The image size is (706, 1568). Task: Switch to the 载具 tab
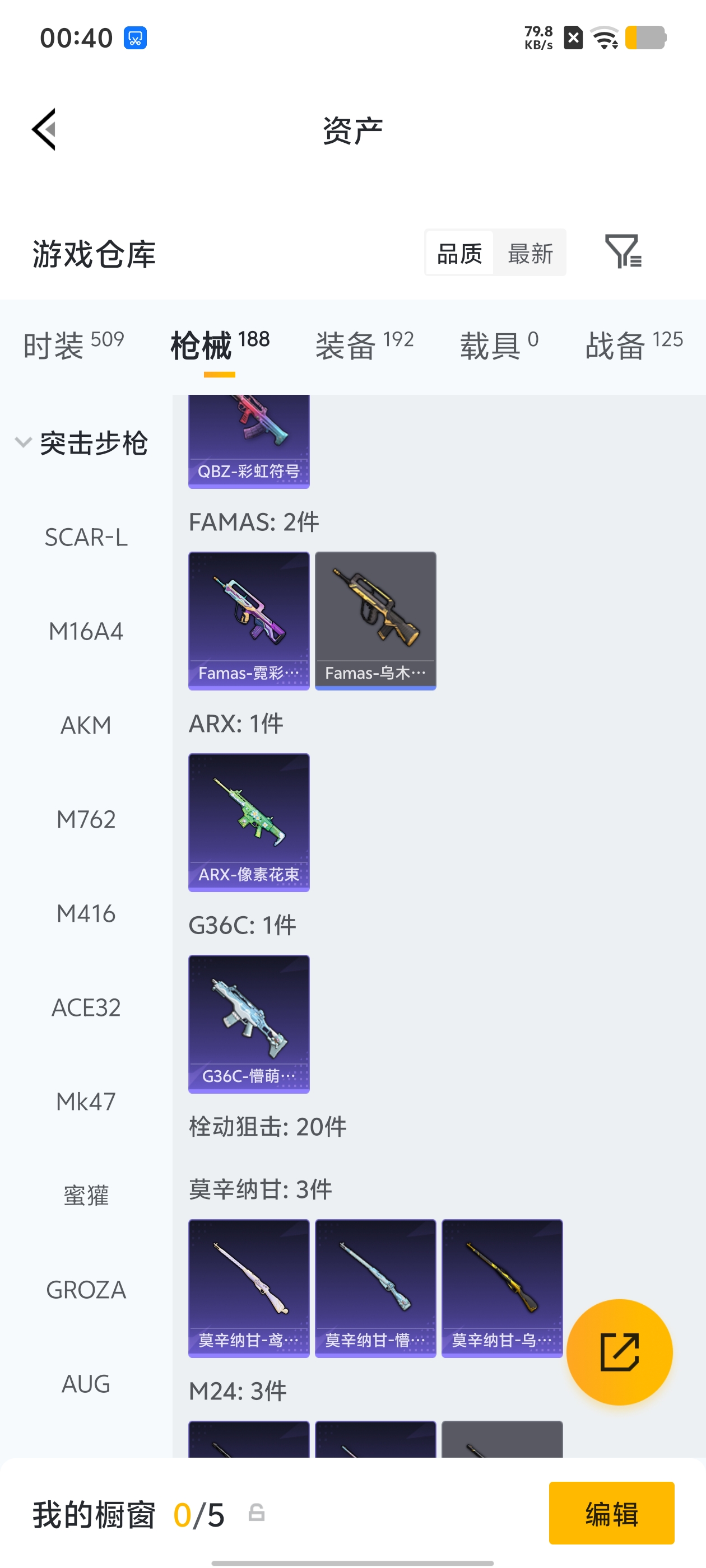[x=498, y=345]
